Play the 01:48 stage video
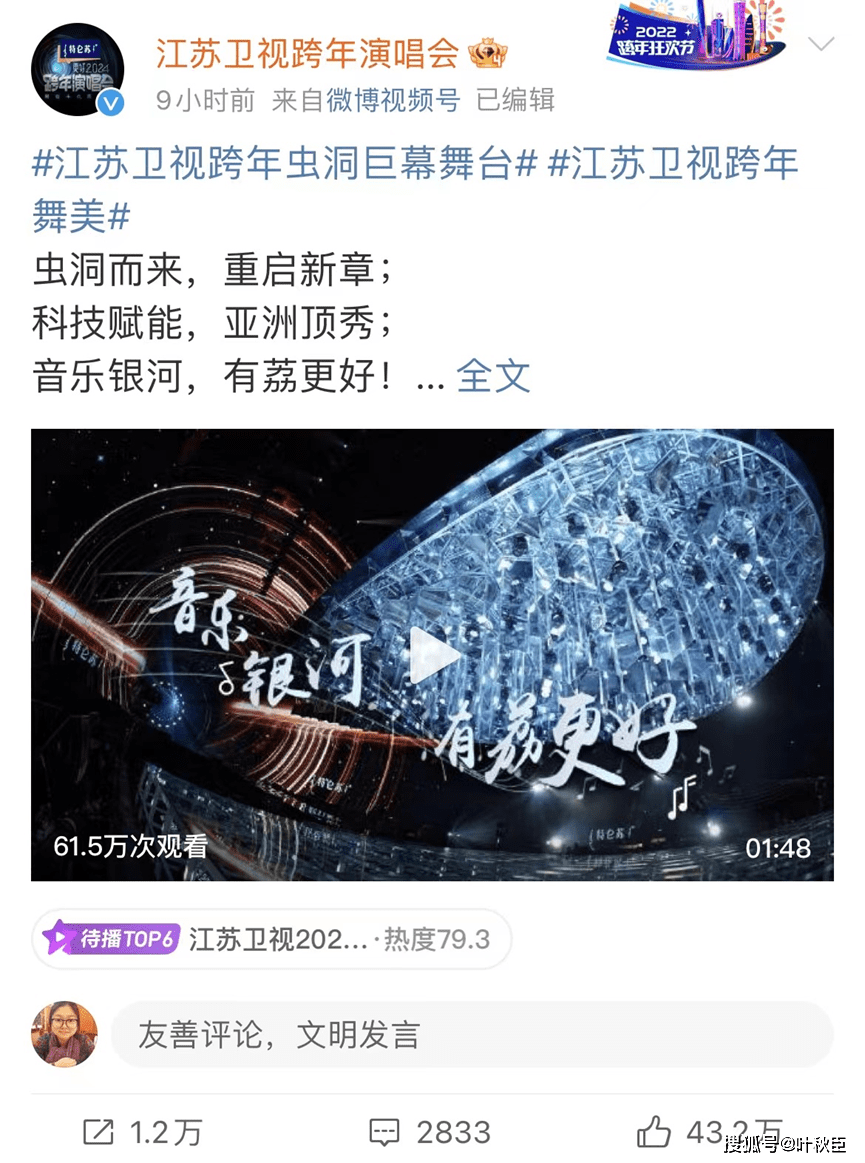 [433, 655]
